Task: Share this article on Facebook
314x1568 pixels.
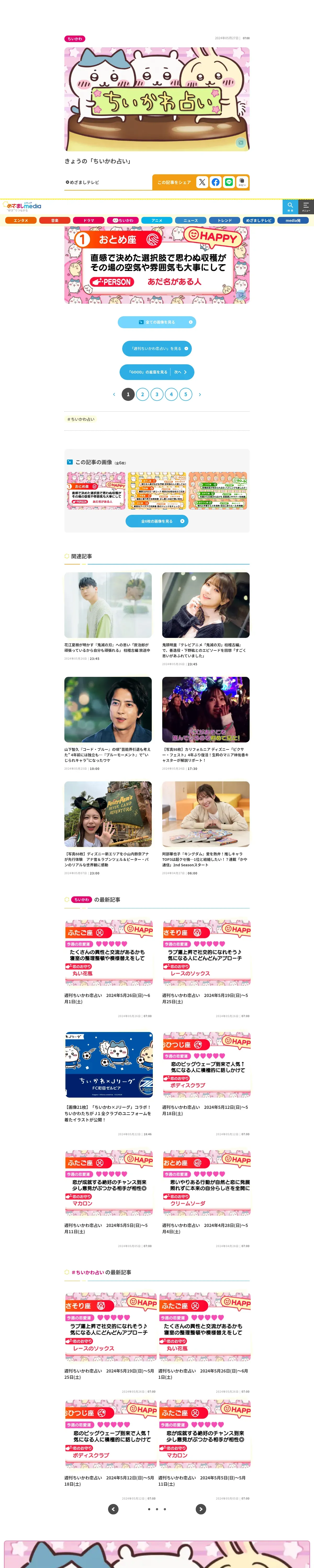Action: coord(216,182)
